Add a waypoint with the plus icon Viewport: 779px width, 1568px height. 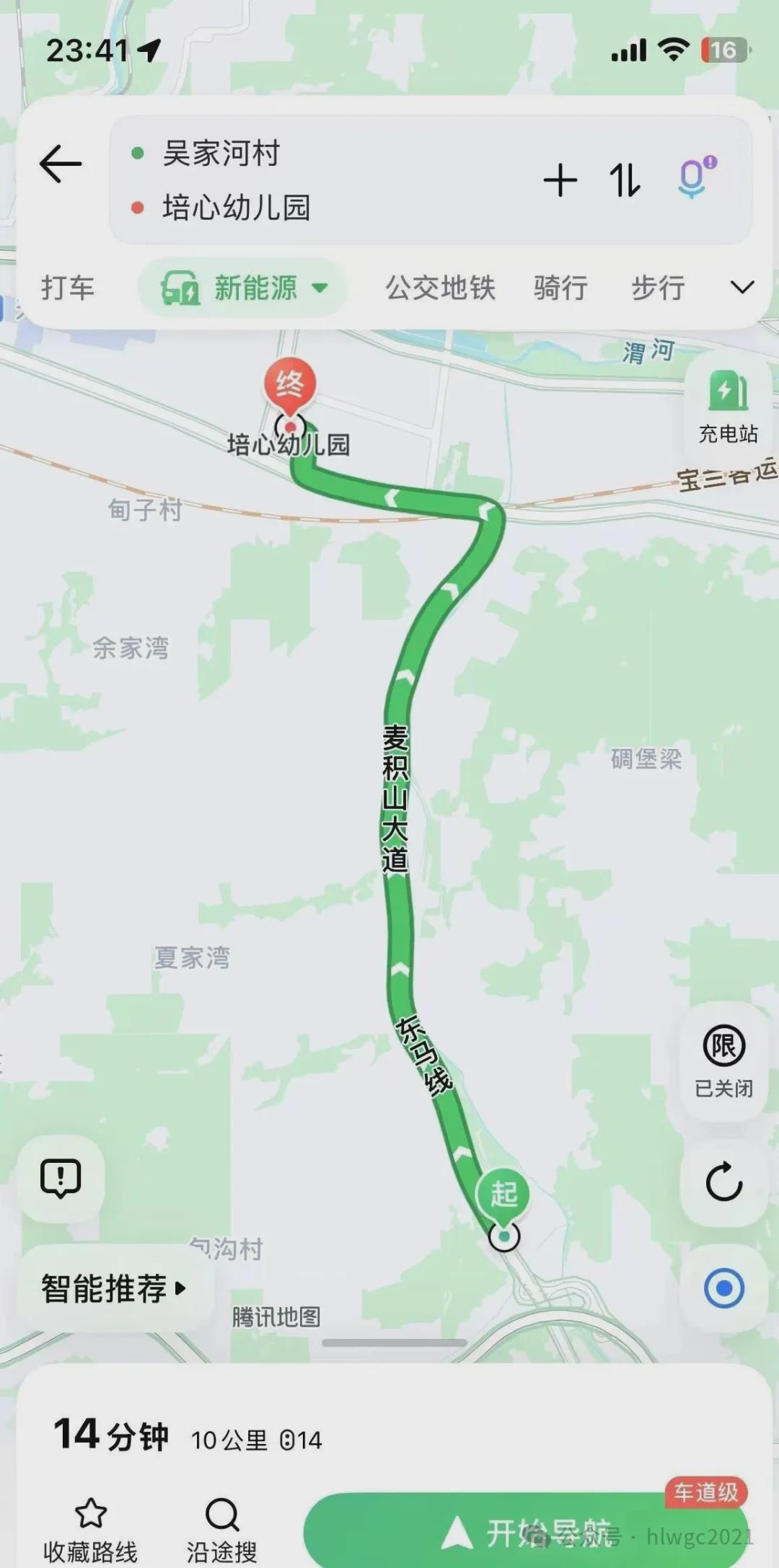pyautogui.click(x=560, y=180)
